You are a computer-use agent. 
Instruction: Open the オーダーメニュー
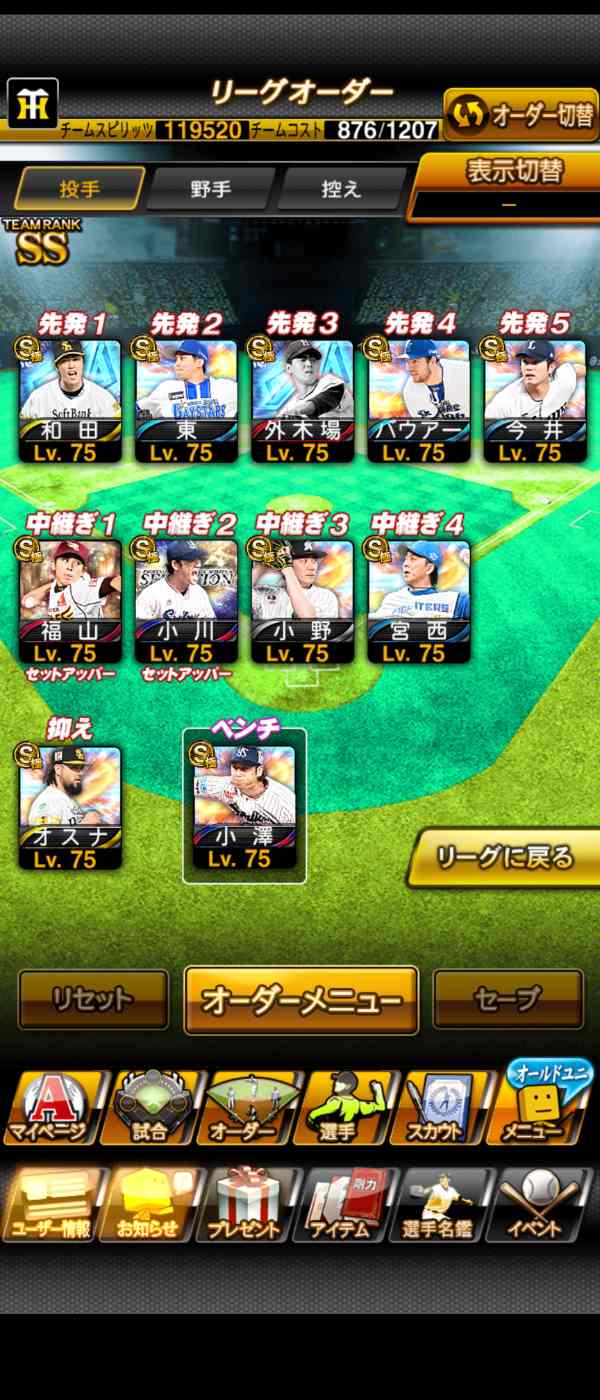point(301,1000)
